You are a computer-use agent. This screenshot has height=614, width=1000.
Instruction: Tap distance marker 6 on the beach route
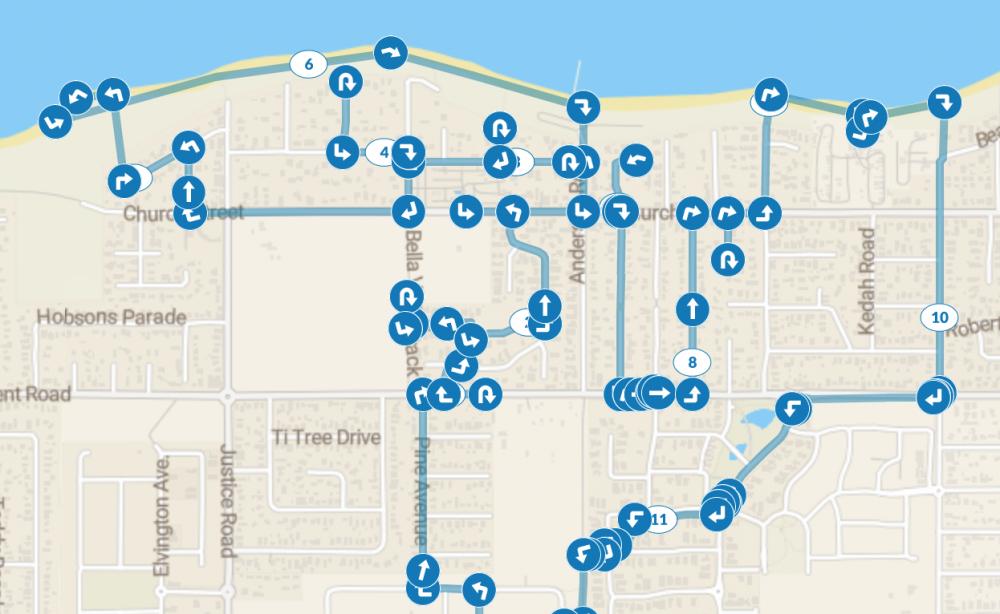(x=309, y=64)
